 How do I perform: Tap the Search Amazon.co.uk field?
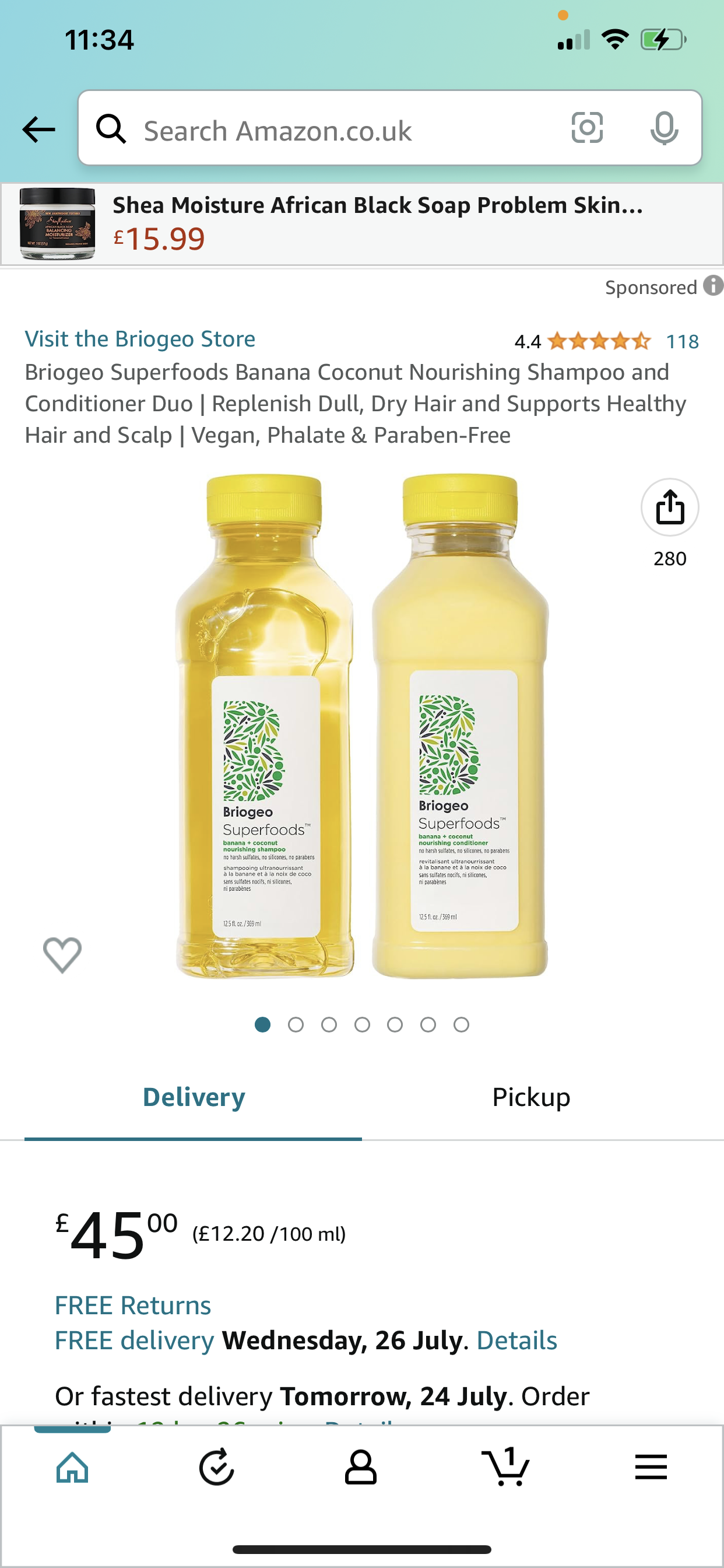coord(340,129)
